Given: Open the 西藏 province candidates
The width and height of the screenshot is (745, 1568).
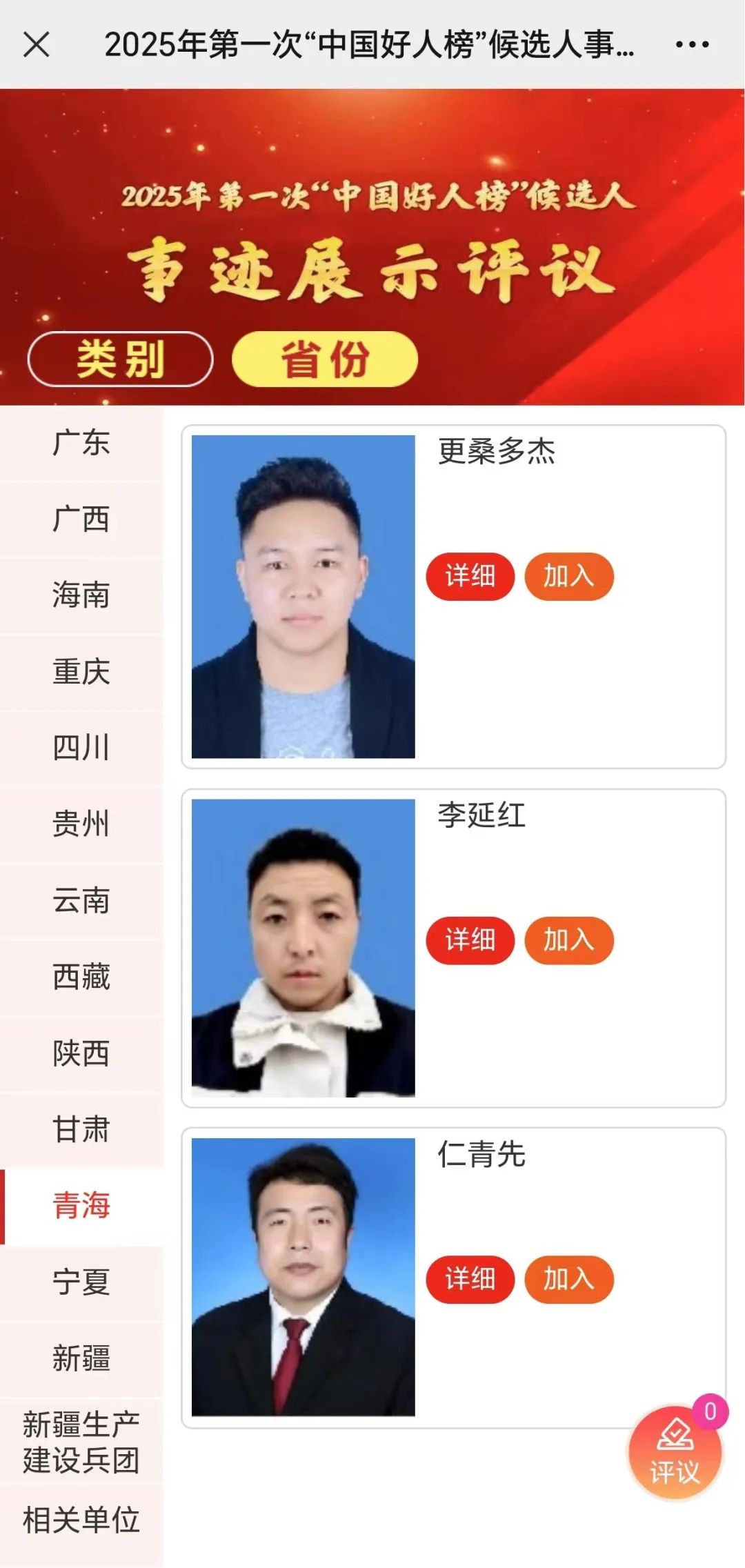Looking at the screenshot, I should coord(81,977).
